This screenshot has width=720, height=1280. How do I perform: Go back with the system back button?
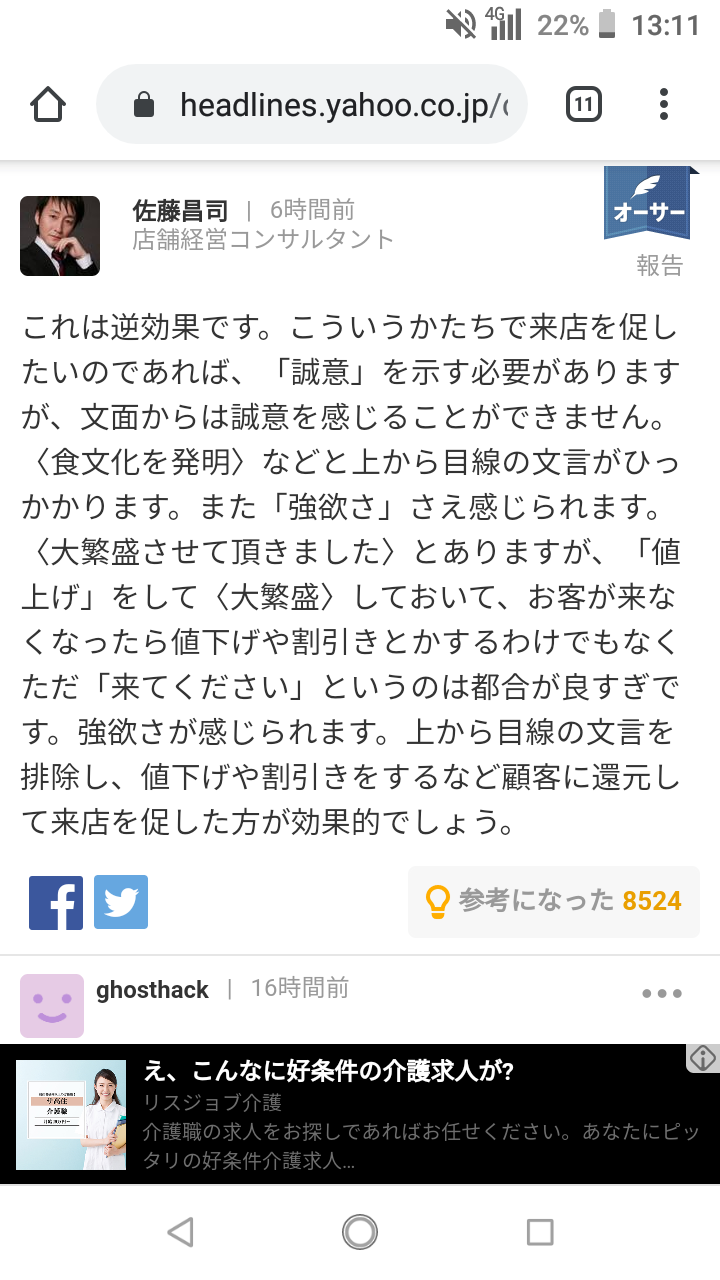click(181, 1232)
